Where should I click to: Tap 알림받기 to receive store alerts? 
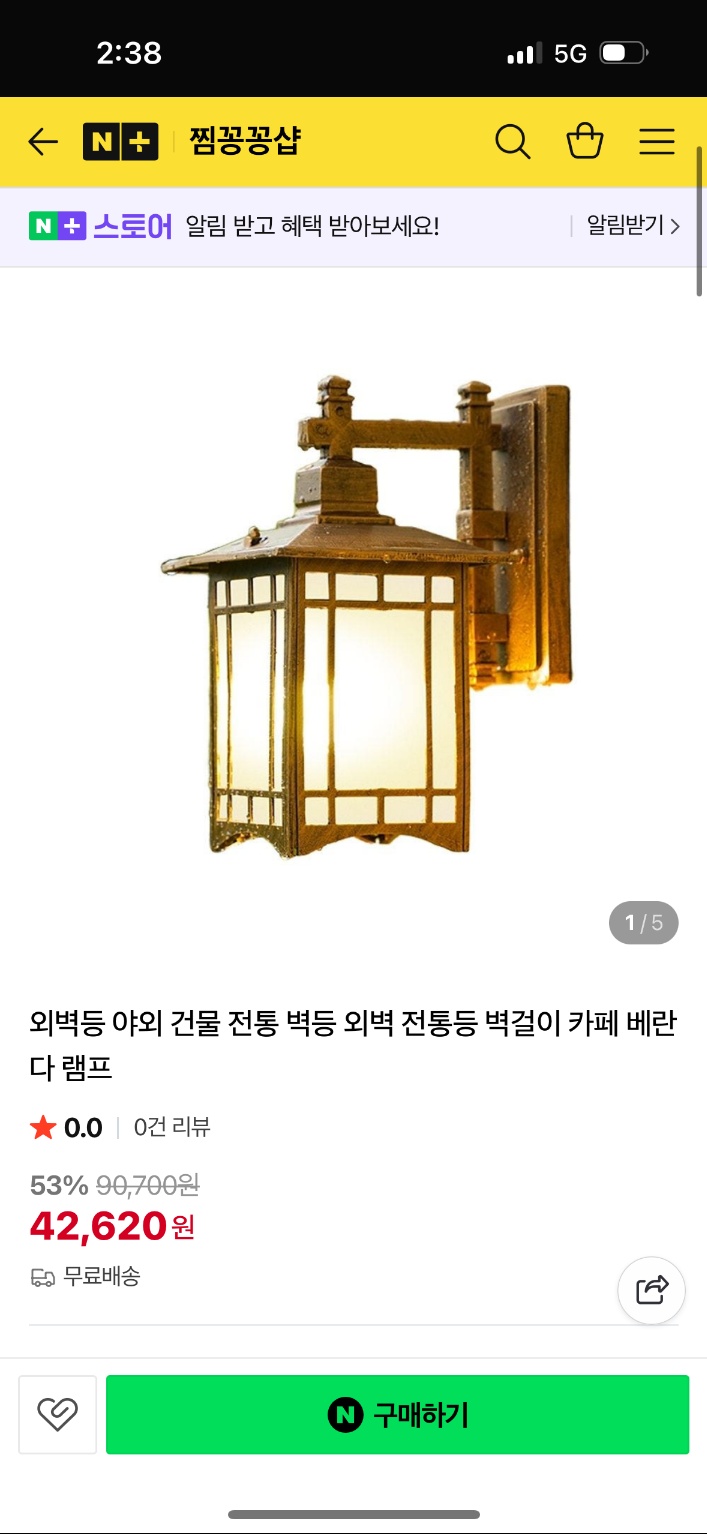click(x=632, y=226)
